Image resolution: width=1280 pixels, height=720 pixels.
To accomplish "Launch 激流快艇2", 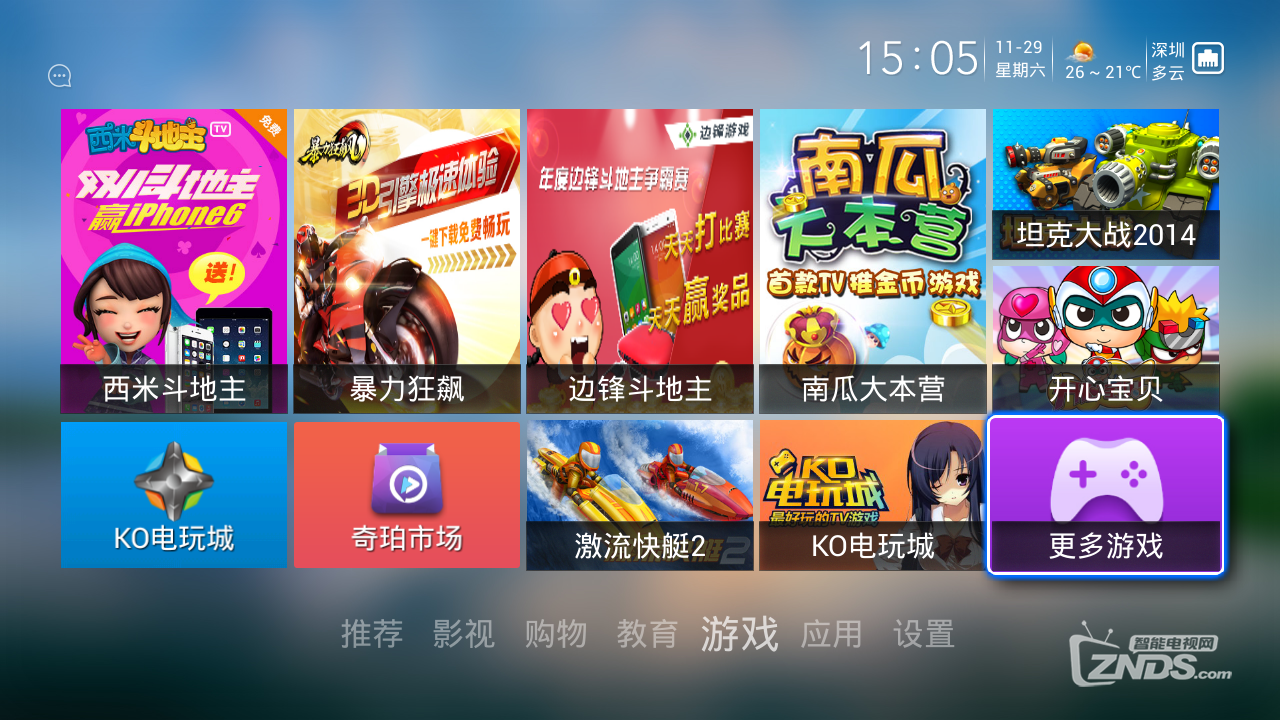I will coord(640,495).
